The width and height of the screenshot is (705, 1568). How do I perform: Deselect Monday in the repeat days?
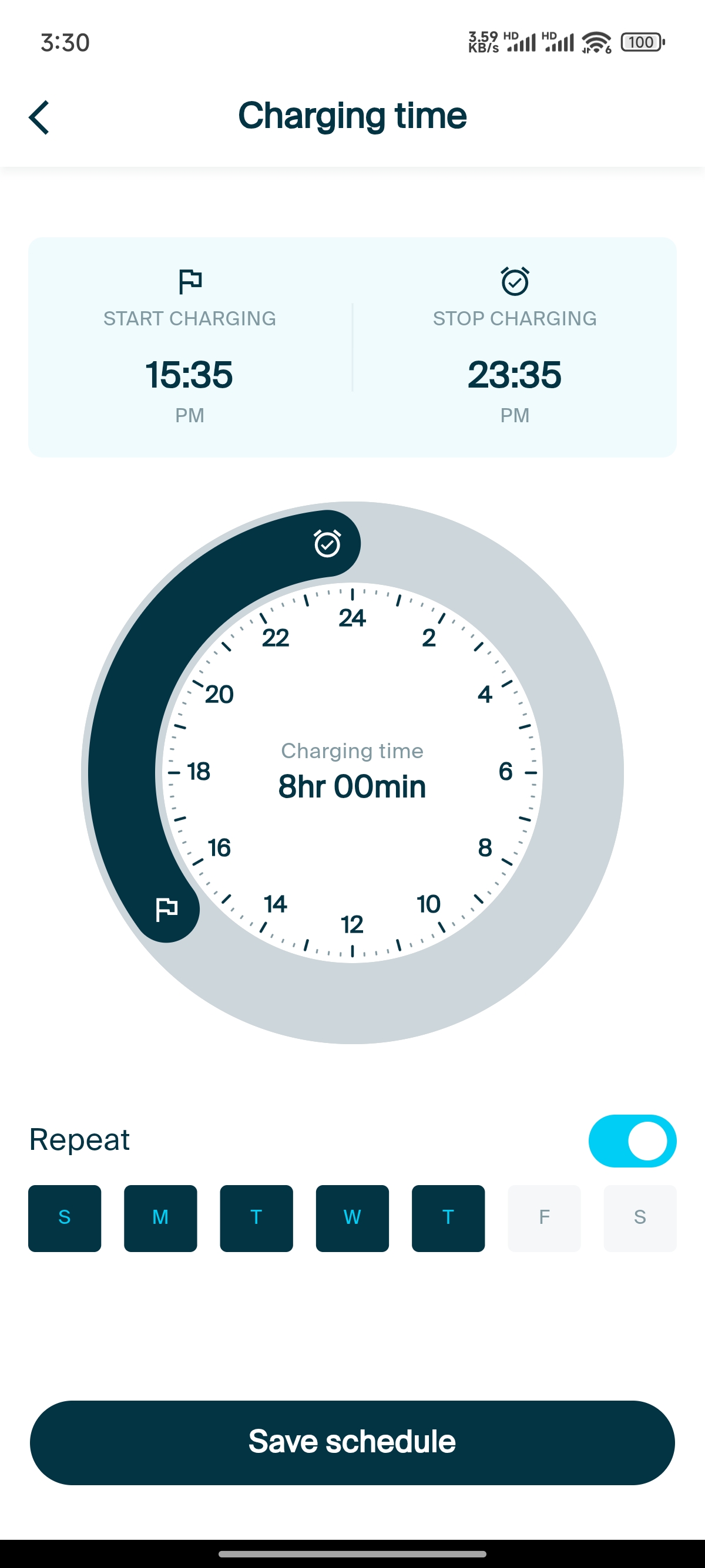[x=160, y=1218]
